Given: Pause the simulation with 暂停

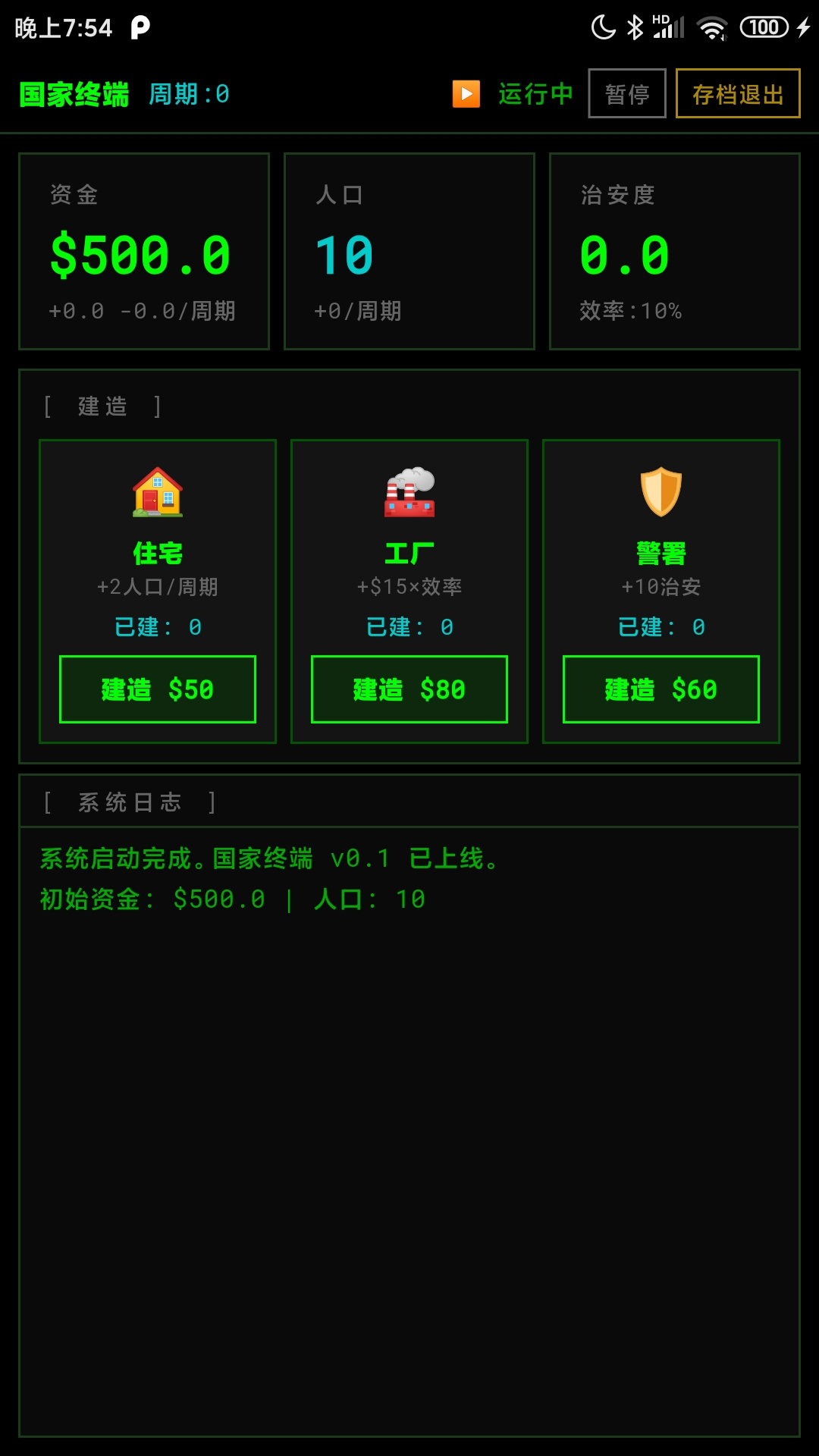Looking at the screenshot, I should tap(627, 94).
